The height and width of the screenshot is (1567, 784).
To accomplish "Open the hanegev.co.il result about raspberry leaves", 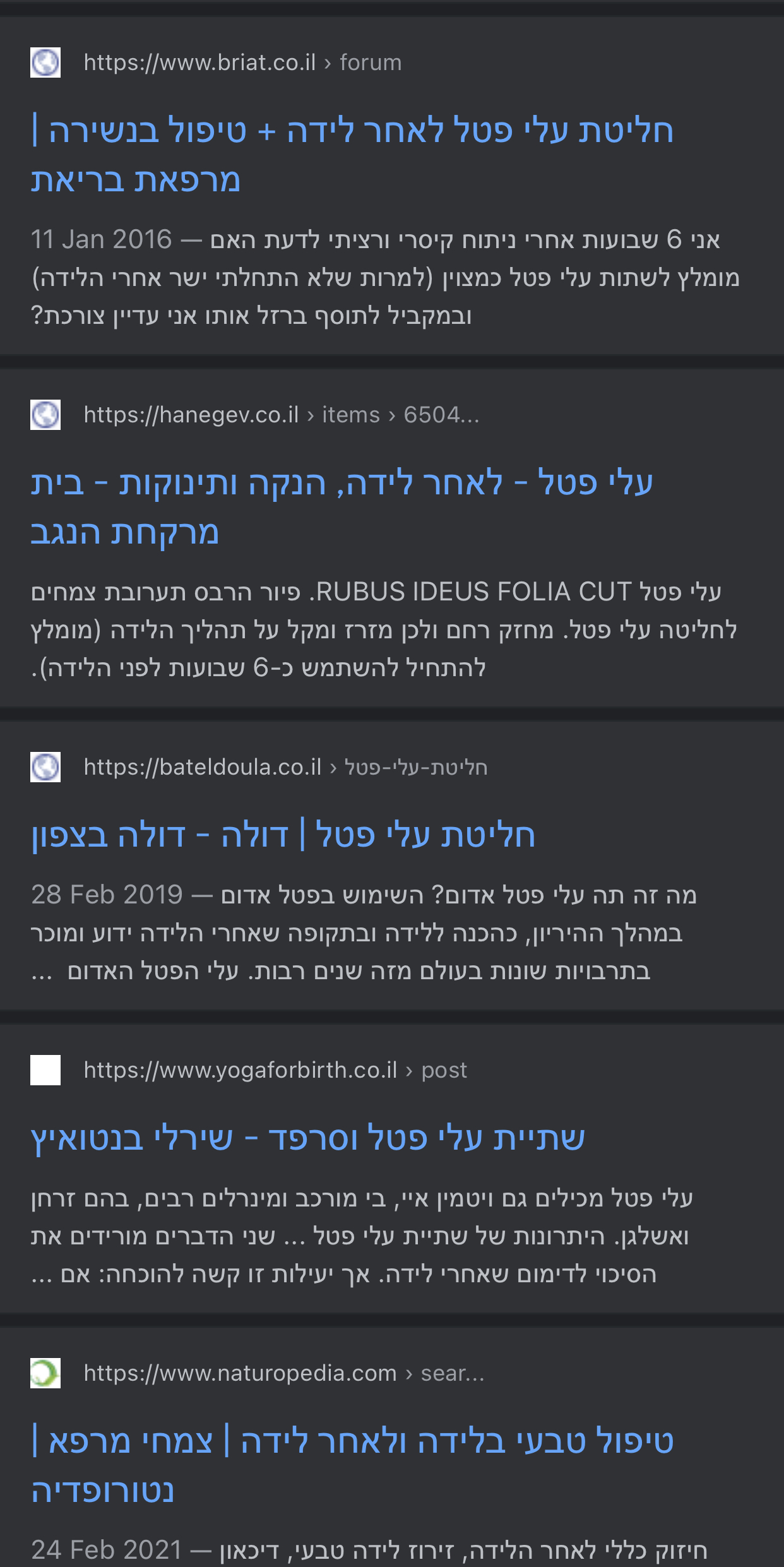I will coord(342,507).
